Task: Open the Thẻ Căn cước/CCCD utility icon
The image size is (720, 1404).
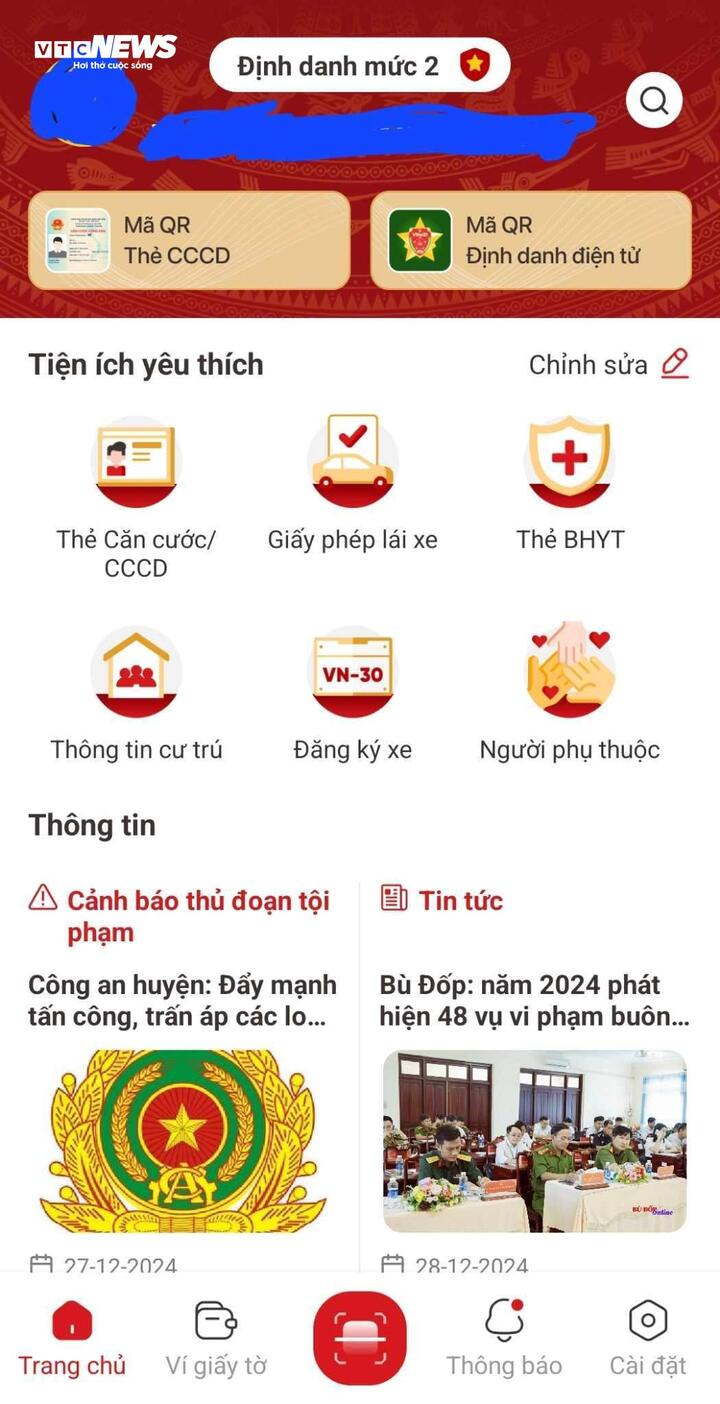Action: point(137,461)
